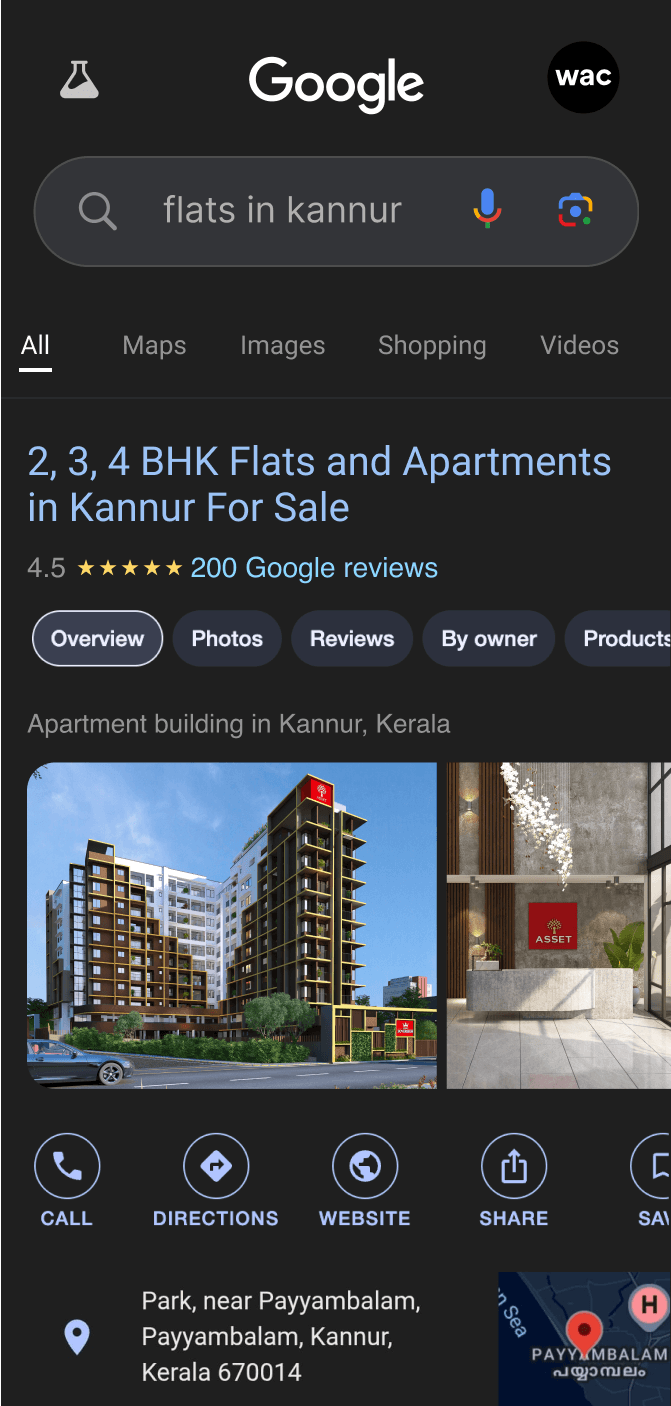
Task: Select the Photos chip
Action: click(227, 639)
